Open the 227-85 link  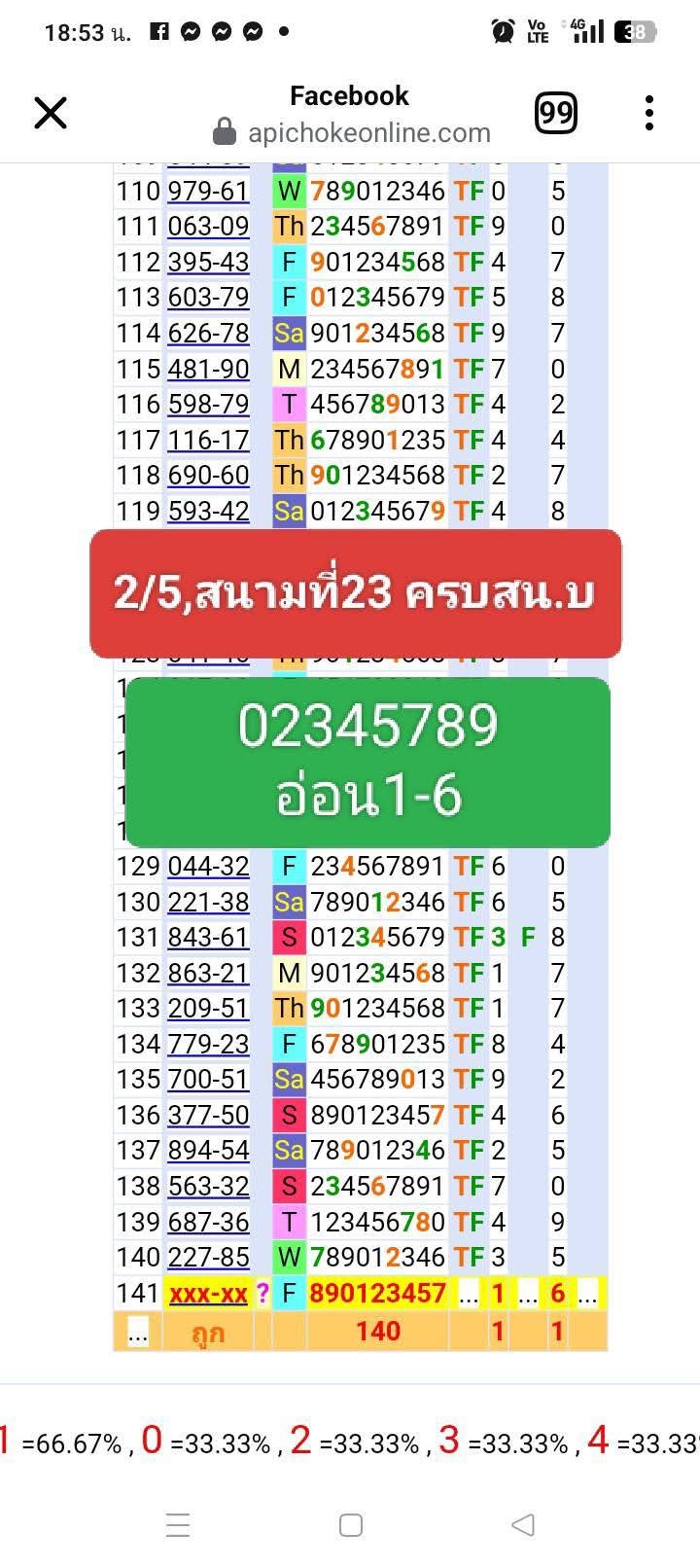pos(208,1257)
